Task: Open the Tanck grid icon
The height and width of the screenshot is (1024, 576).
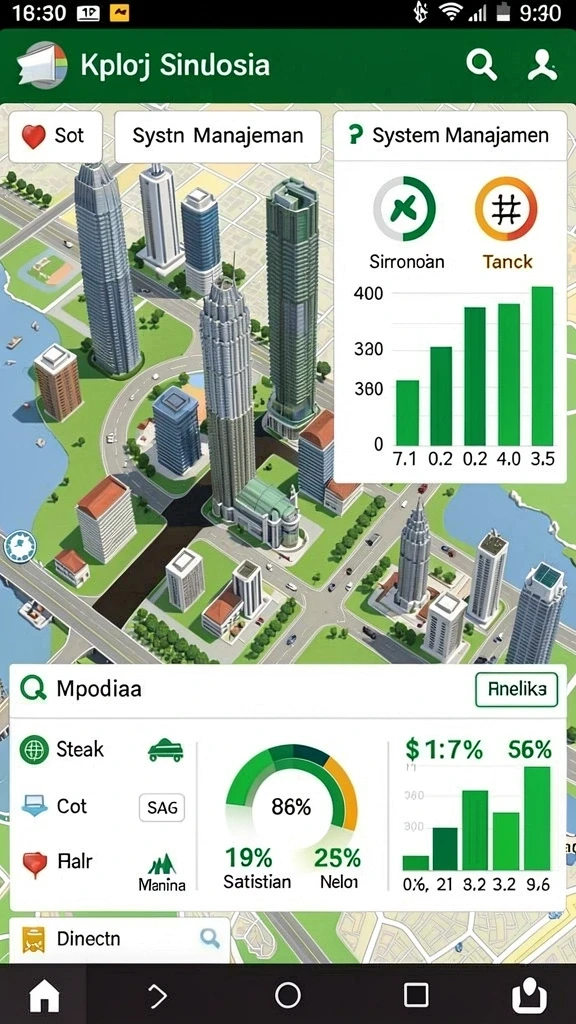Action: click(506, 209)
